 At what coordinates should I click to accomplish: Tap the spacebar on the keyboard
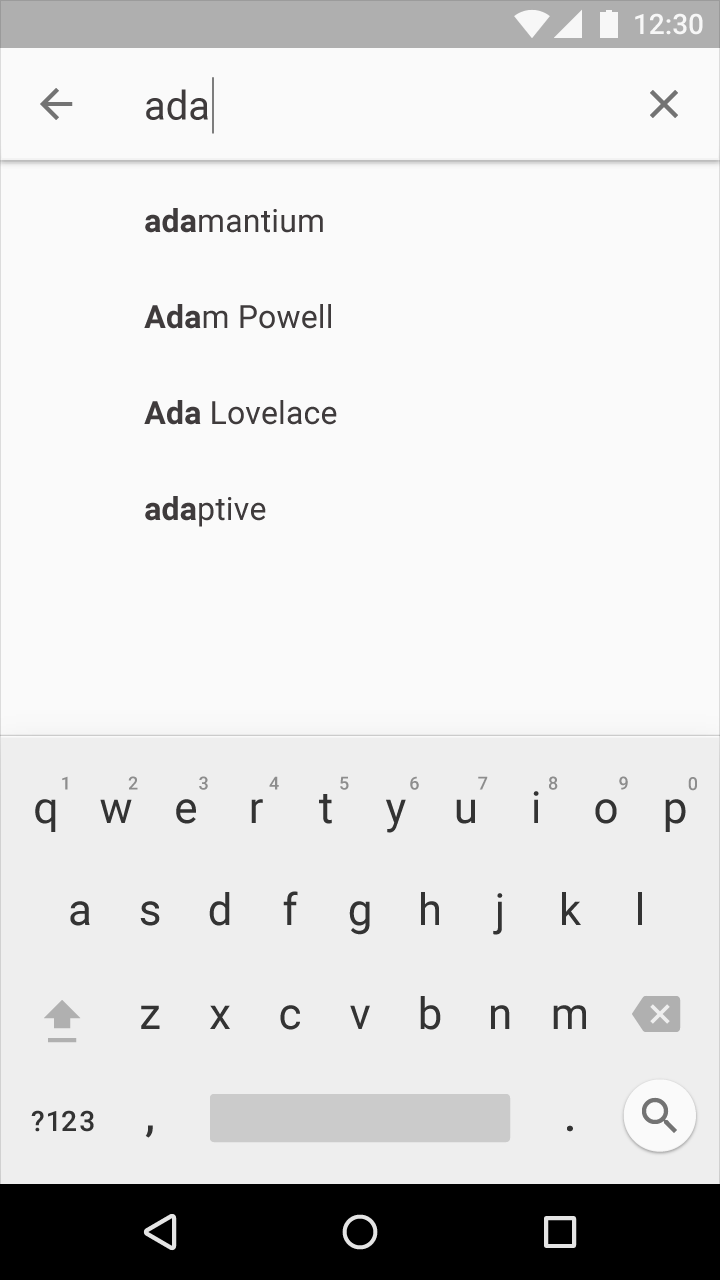(360, 1117)
